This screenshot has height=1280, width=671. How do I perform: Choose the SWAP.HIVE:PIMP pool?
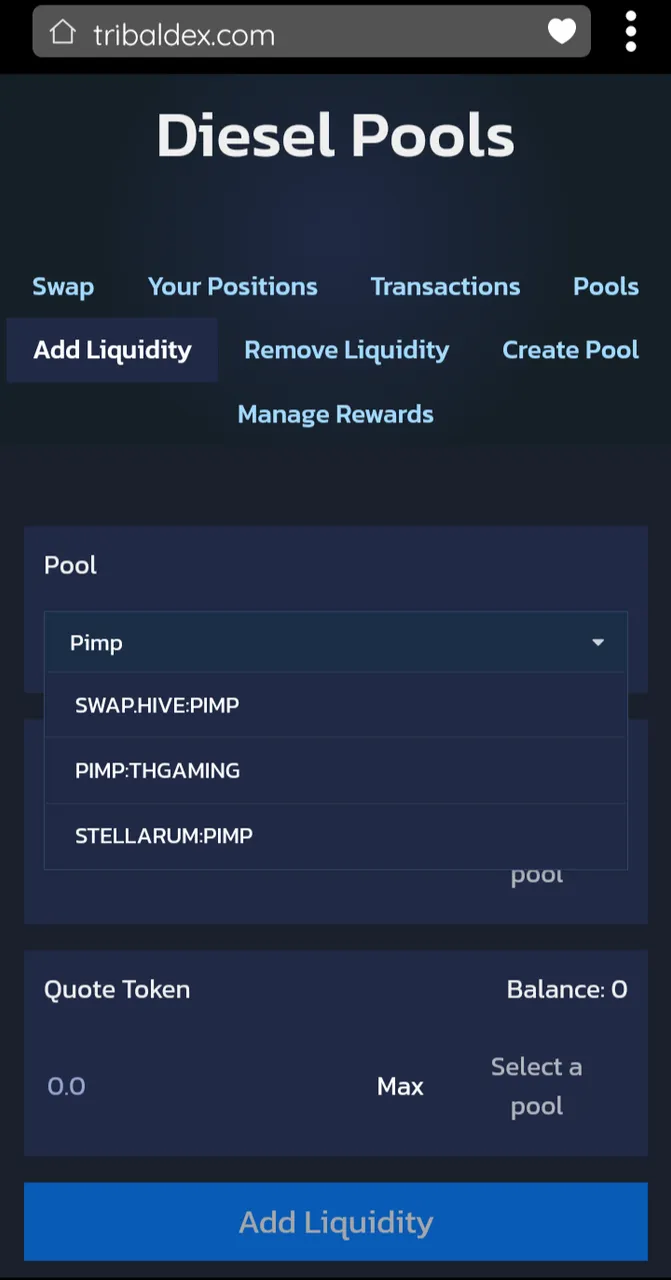pyautogui.click(x=157, y=706)
